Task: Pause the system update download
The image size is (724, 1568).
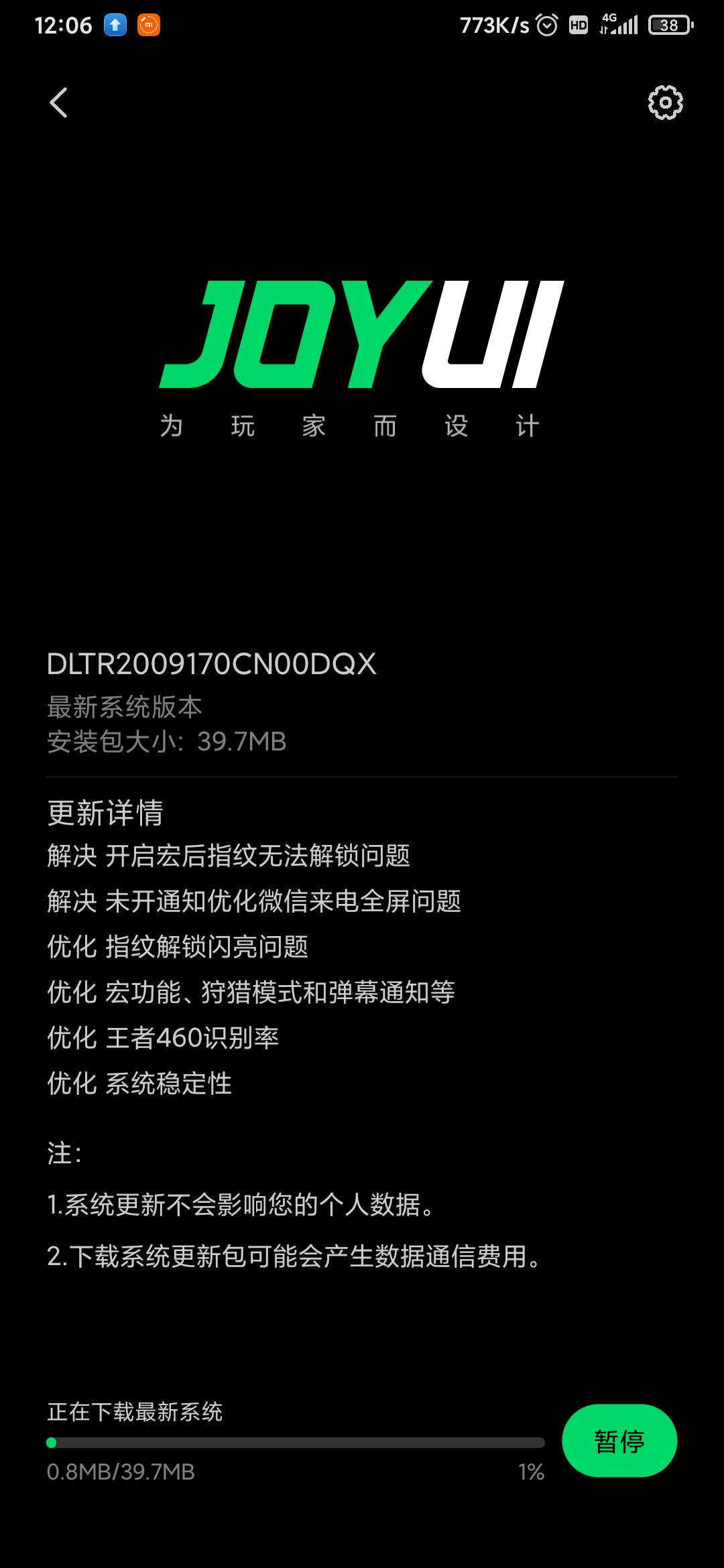Action: pos(619,1440)
